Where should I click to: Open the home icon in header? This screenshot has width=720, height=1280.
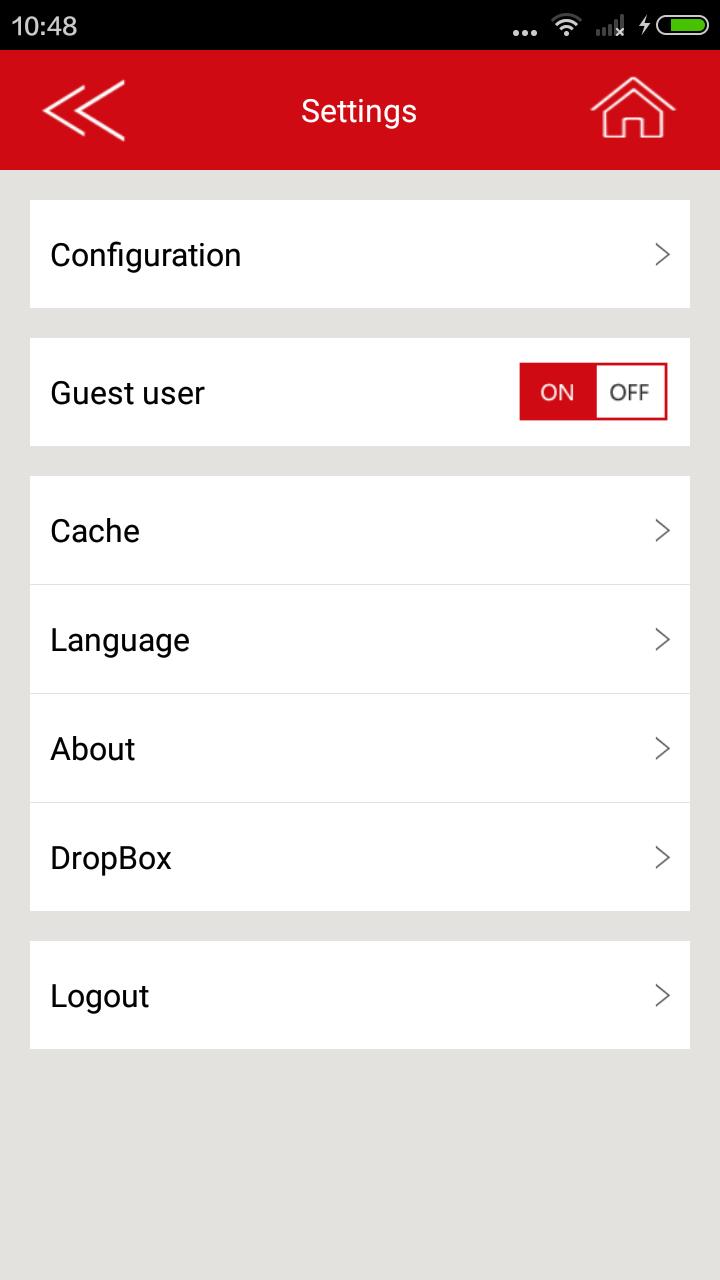632,108
